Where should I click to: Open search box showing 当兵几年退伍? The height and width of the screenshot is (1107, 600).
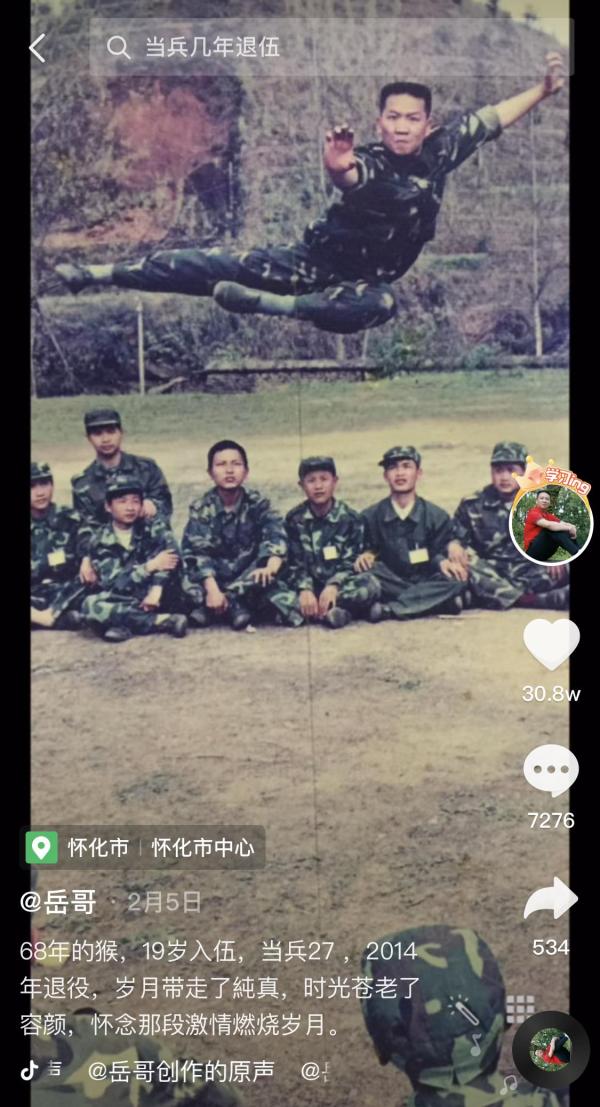(330, 47)
